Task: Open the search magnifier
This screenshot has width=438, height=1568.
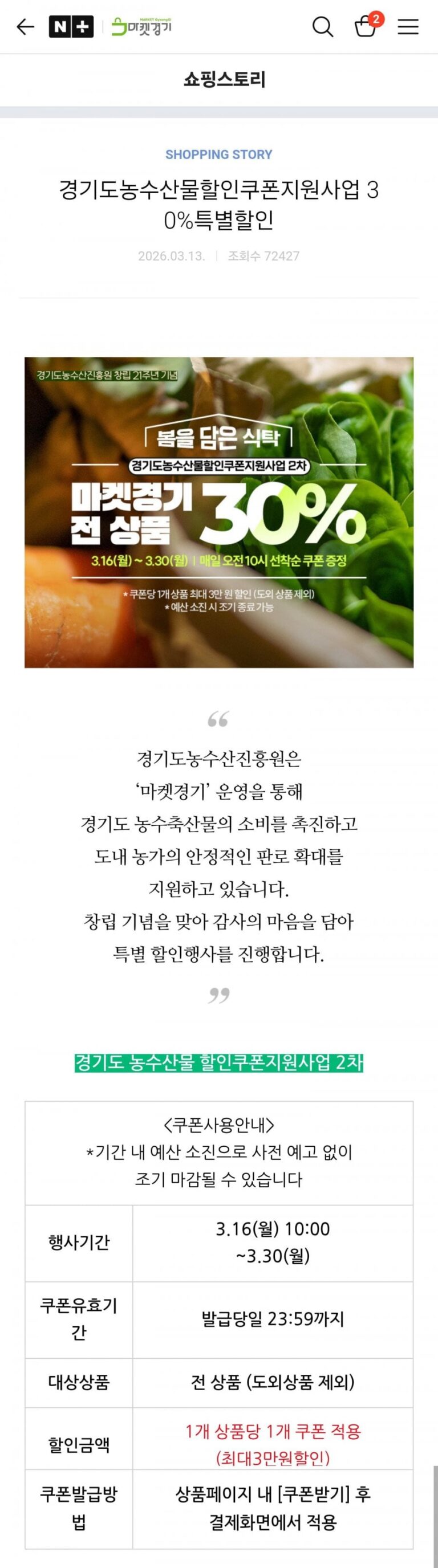Action: coord(322,27)
